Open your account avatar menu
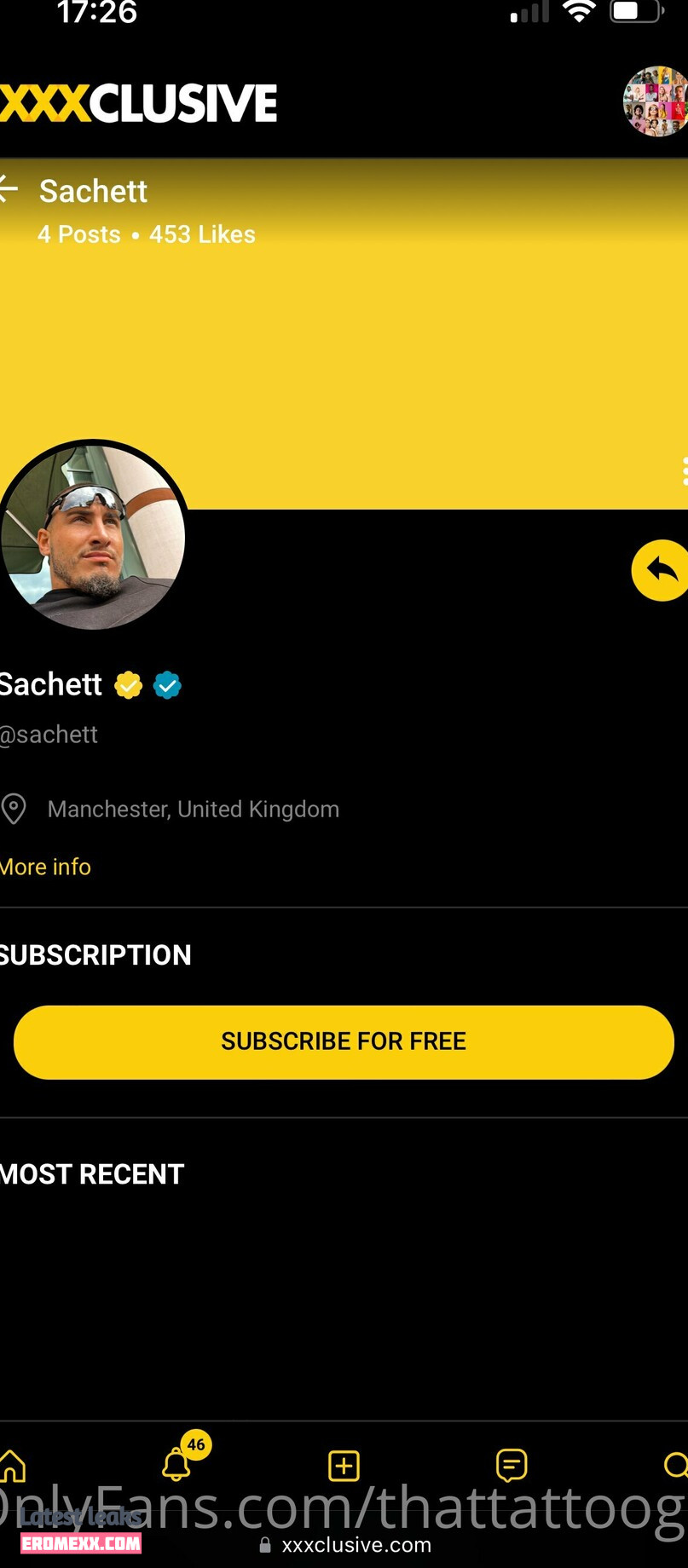 657,101
